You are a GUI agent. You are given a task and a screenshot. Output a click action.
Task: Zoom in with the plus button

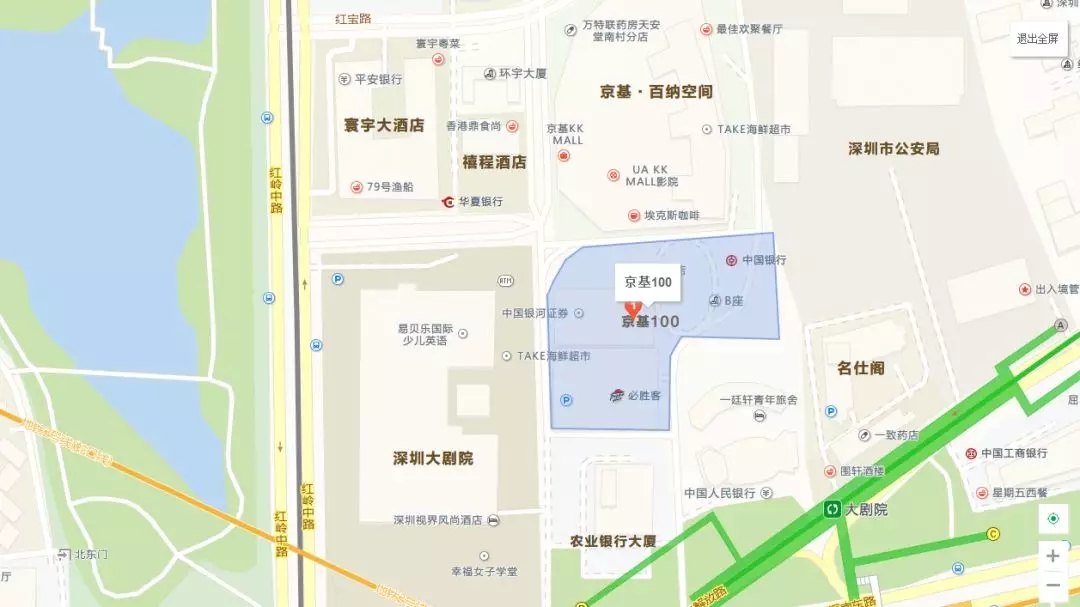pyautogui.click(x=1053, y=556)
